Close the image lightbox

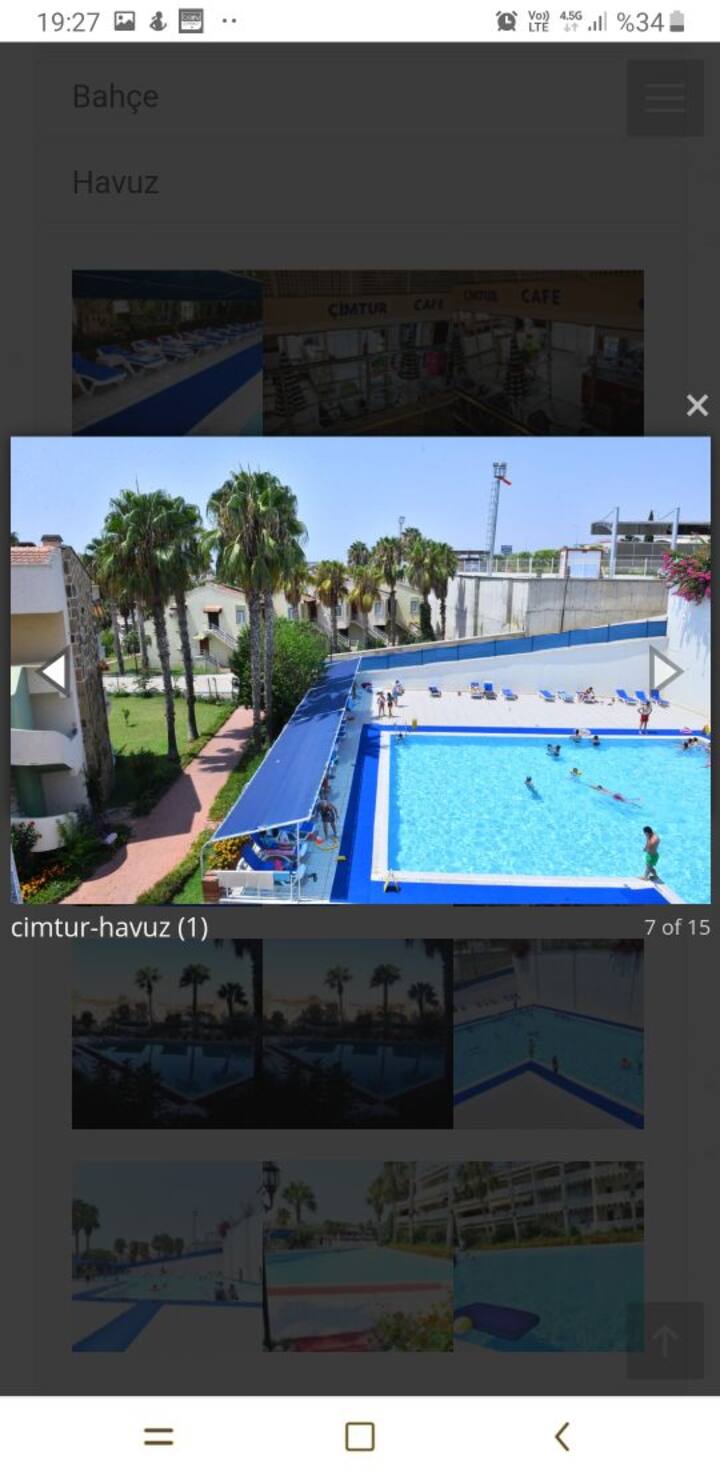[x=697, y=405]
